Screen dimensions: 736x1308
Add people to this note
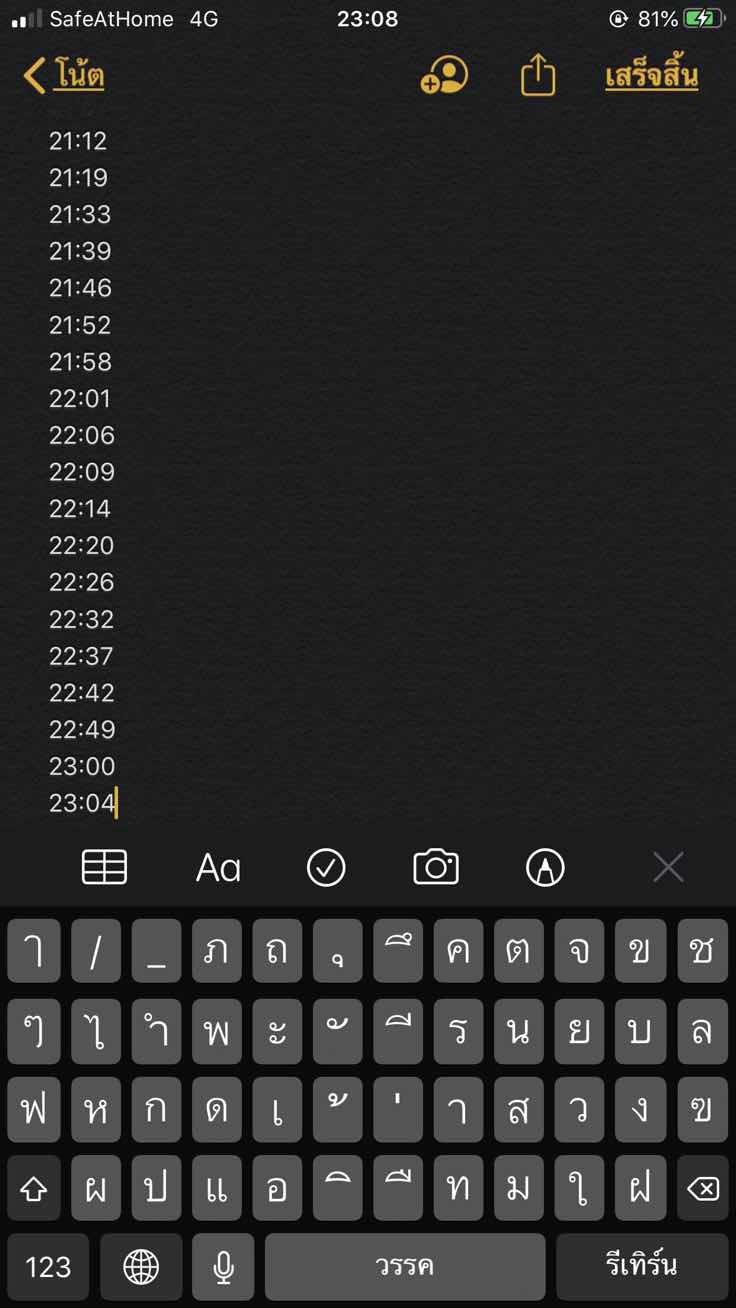(x=444, y=76)
